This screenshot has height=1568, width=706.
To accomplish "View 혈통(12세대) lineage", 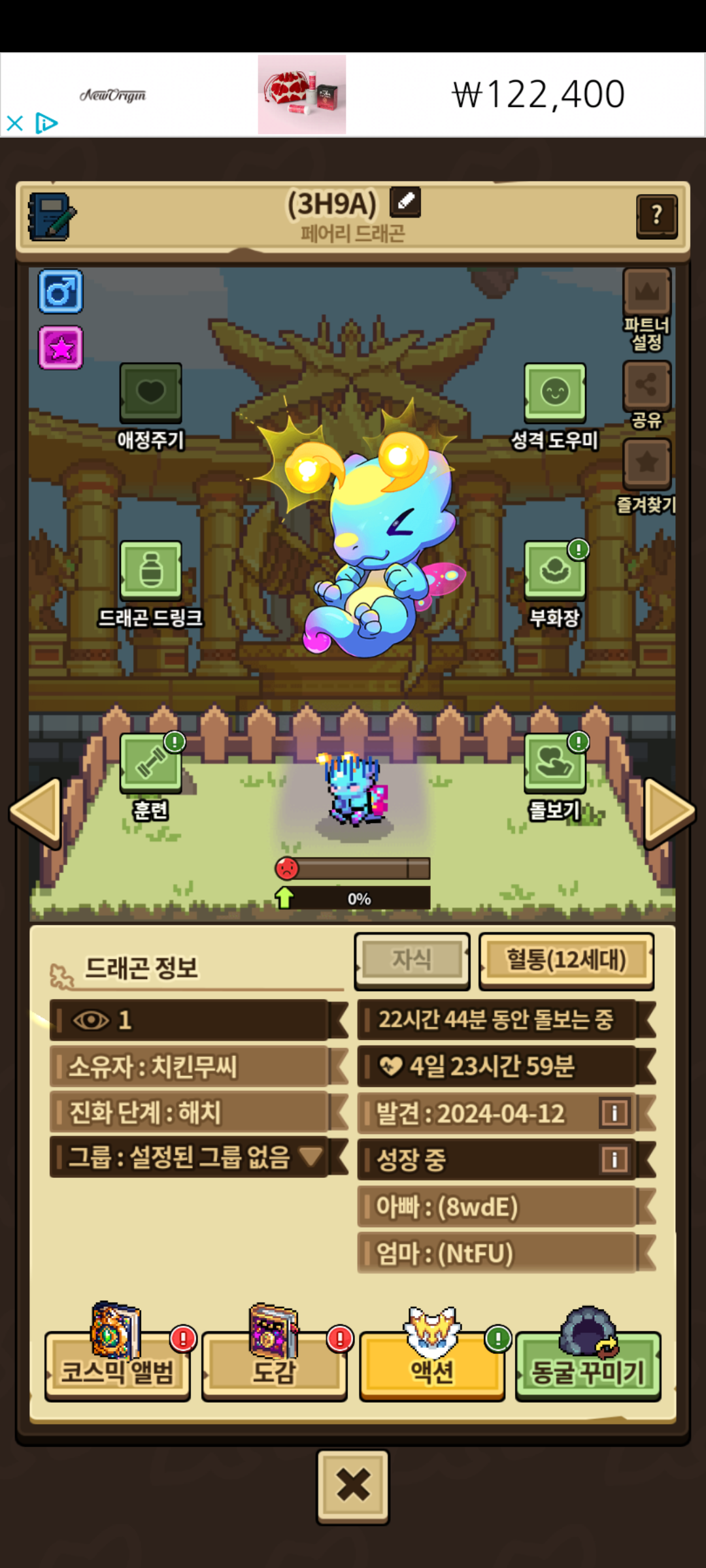I will click(566, 960).
